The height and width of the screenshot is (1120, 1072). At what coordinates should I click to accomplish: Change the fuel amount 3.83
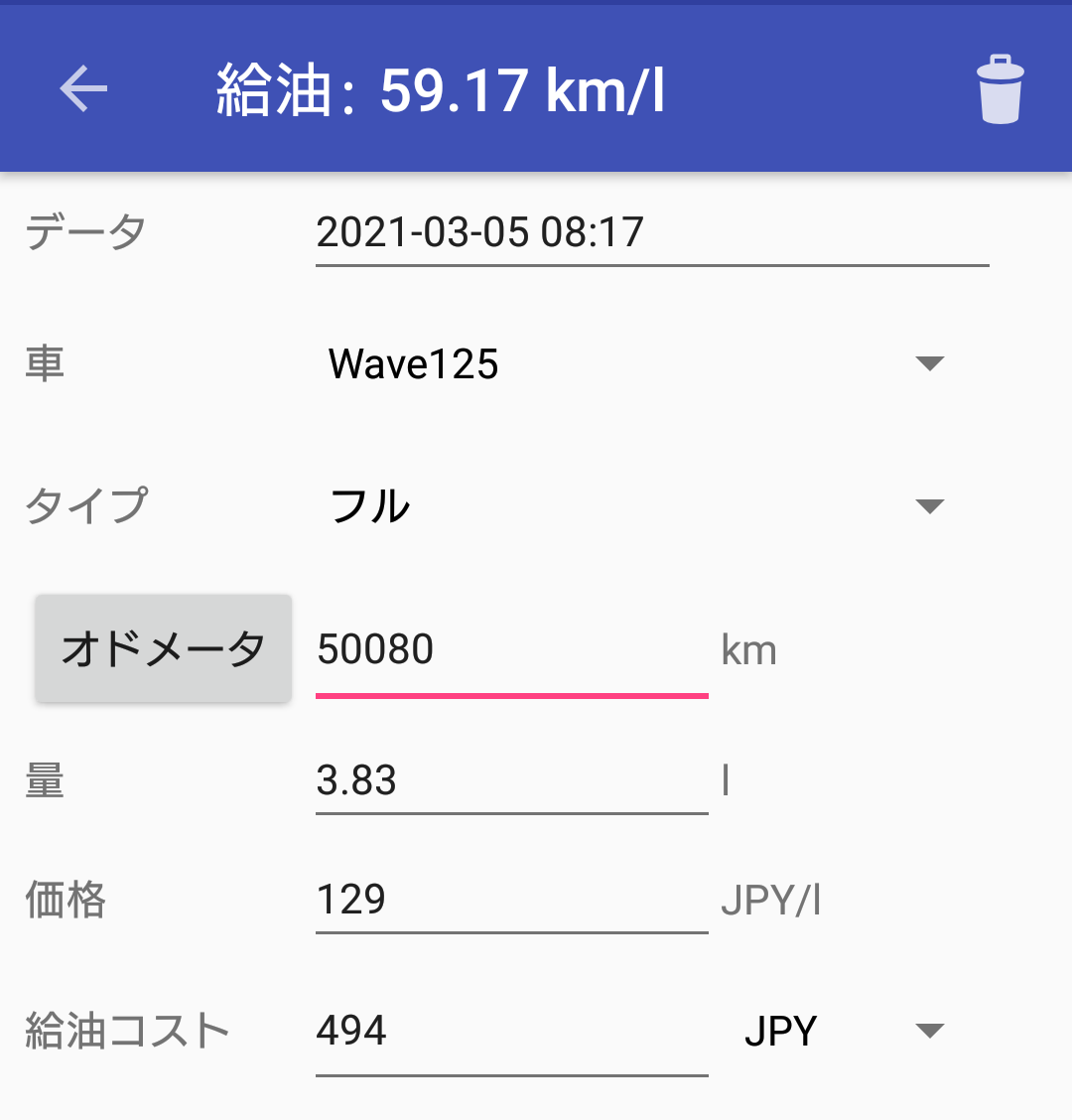click(511, 781)
